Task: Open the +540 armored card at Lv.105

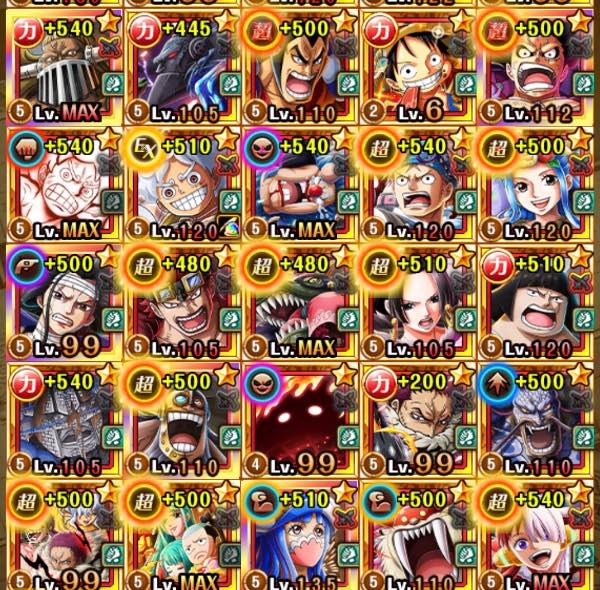Action: point(65,420)
